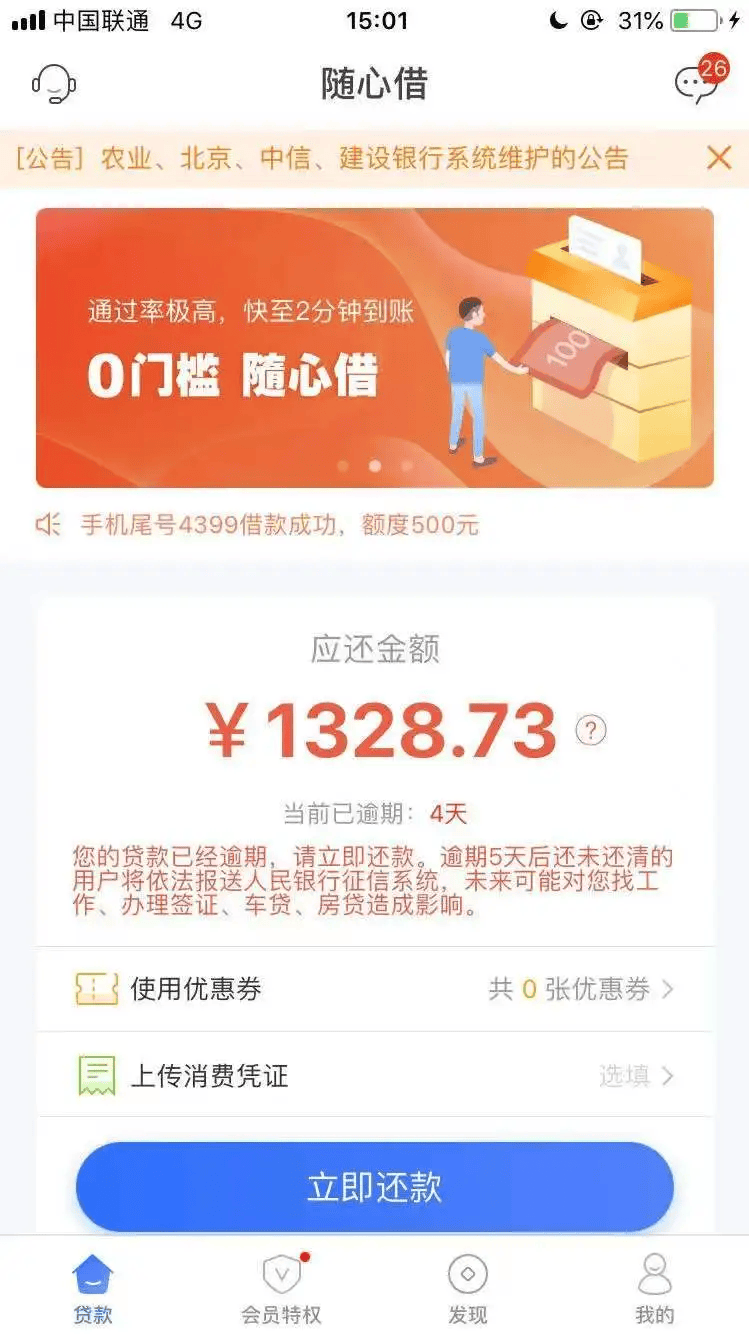The width and height of the screenshot is (749, 1334).
Task: Dismiss the bank maintenance announcement bar
Action: [719, 158]
